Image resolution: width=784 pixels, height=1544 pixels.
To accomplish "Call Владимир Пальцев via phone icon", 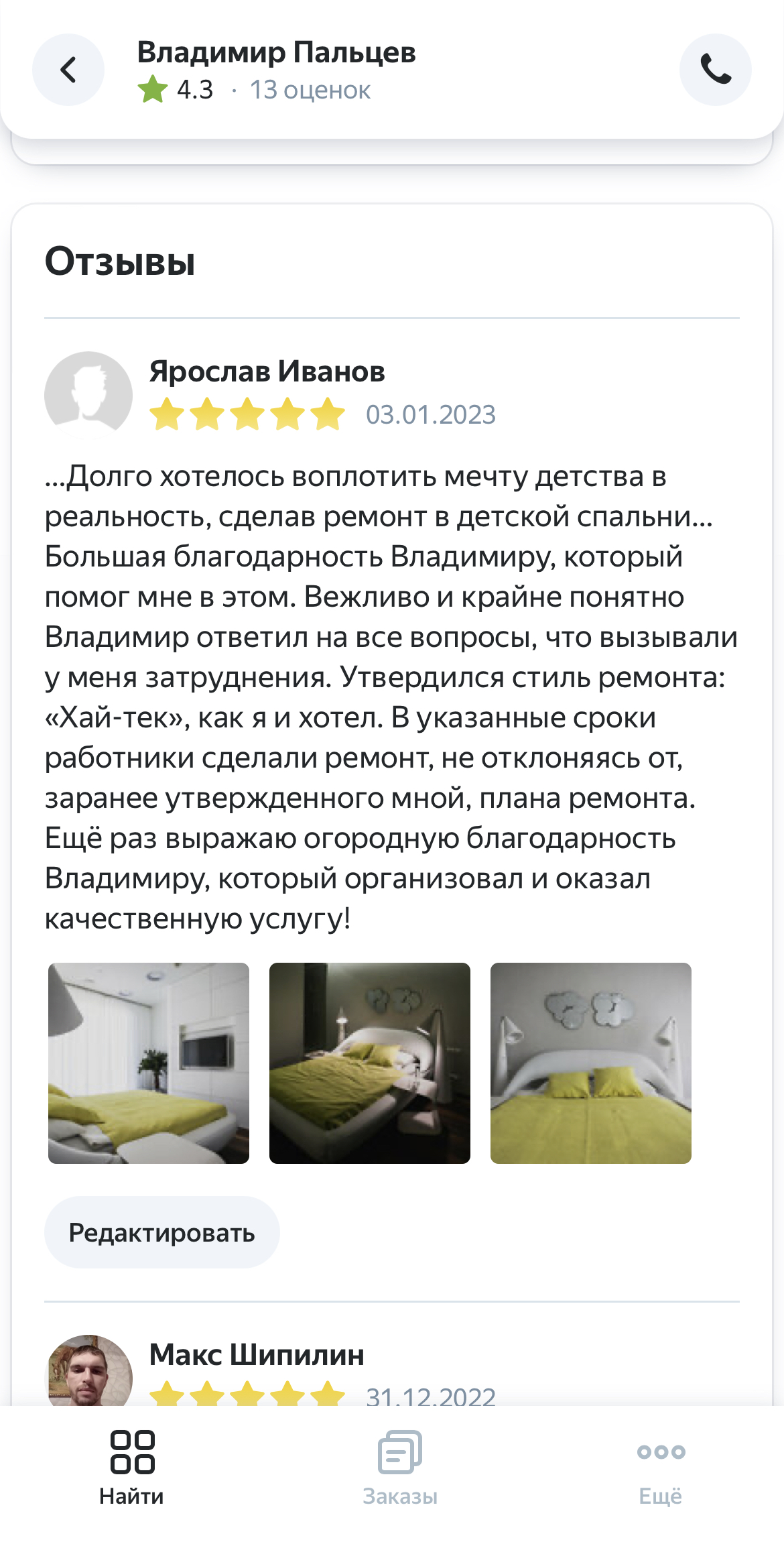I will pos(715,70).
